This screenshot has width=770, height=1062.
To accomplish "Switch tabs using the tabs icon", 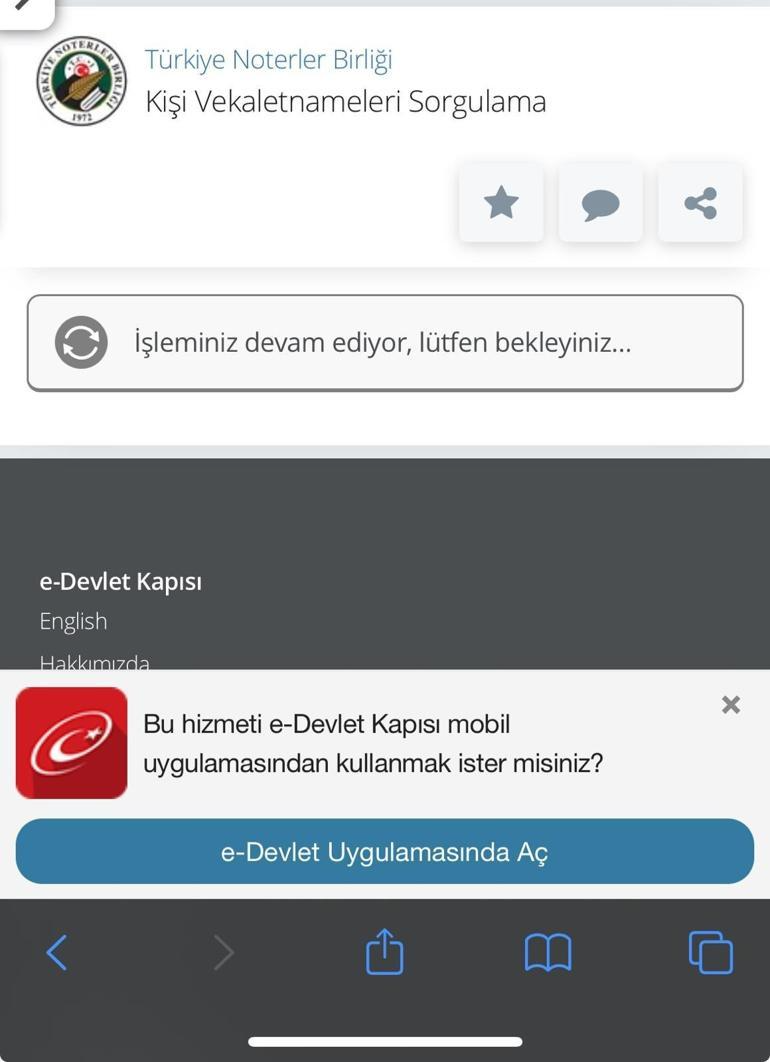I will pyautogui.click(x=709, y=952).
